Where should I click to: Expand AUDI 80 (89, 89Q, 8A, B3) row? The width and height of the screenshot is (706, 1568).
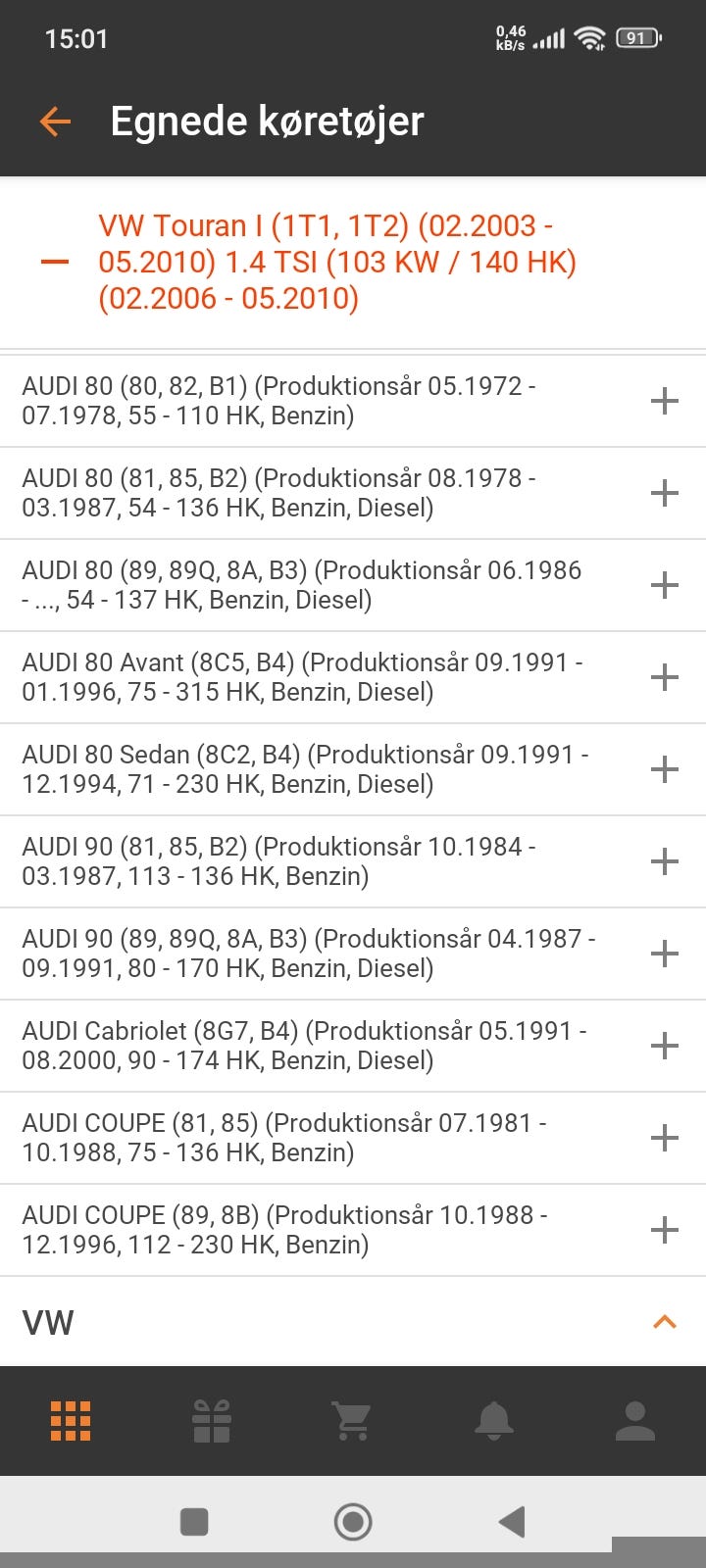tap(664, 585)
